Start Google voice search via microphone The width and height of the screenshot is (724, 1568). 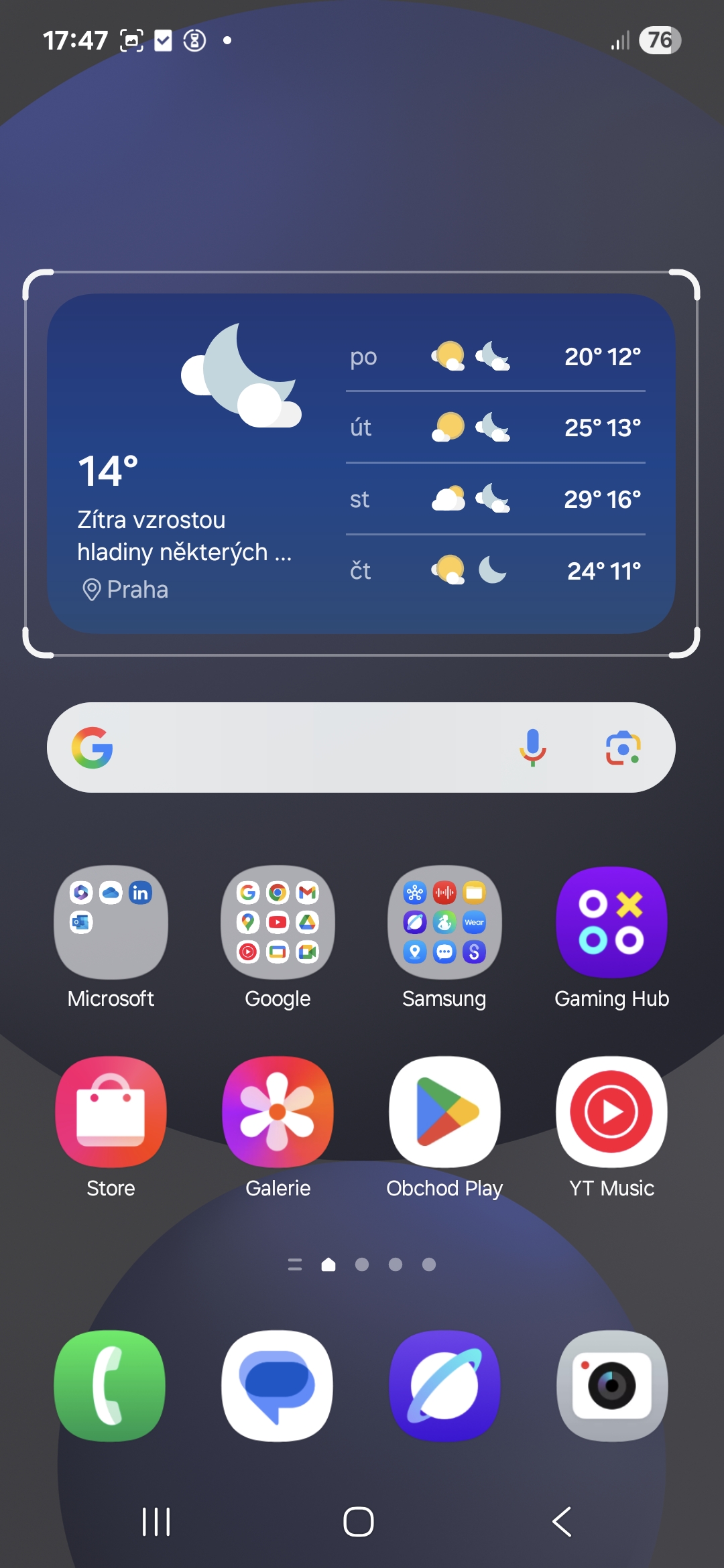tap(533, 747)
